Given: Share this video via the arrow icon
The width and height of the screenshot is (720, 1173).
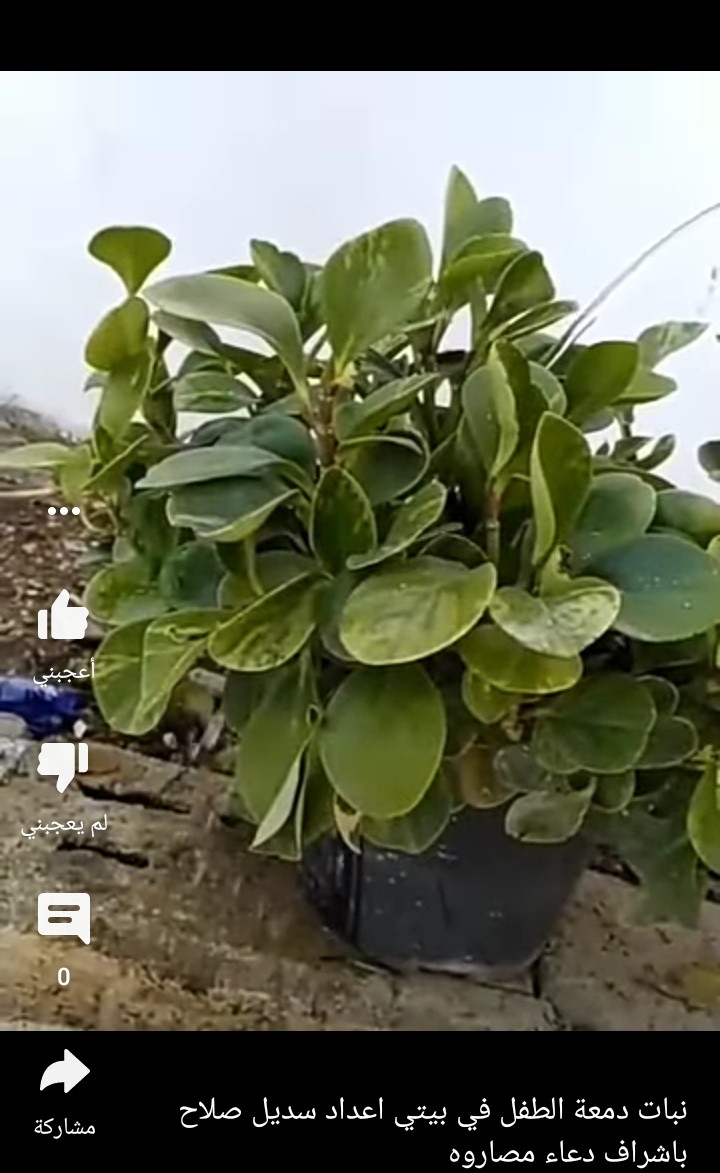Looking at the screenshot, I should point(65,1072).
